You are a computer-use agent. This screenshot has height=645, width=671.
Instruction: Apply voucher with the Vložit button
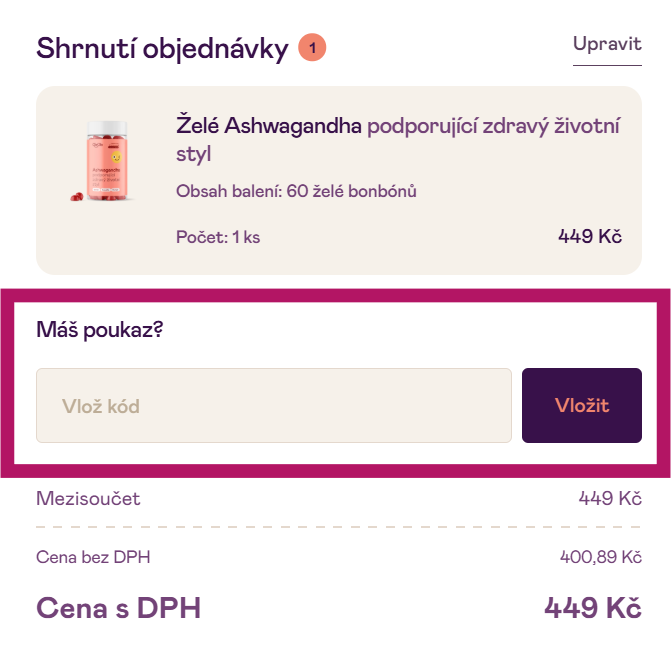point(582,406)
